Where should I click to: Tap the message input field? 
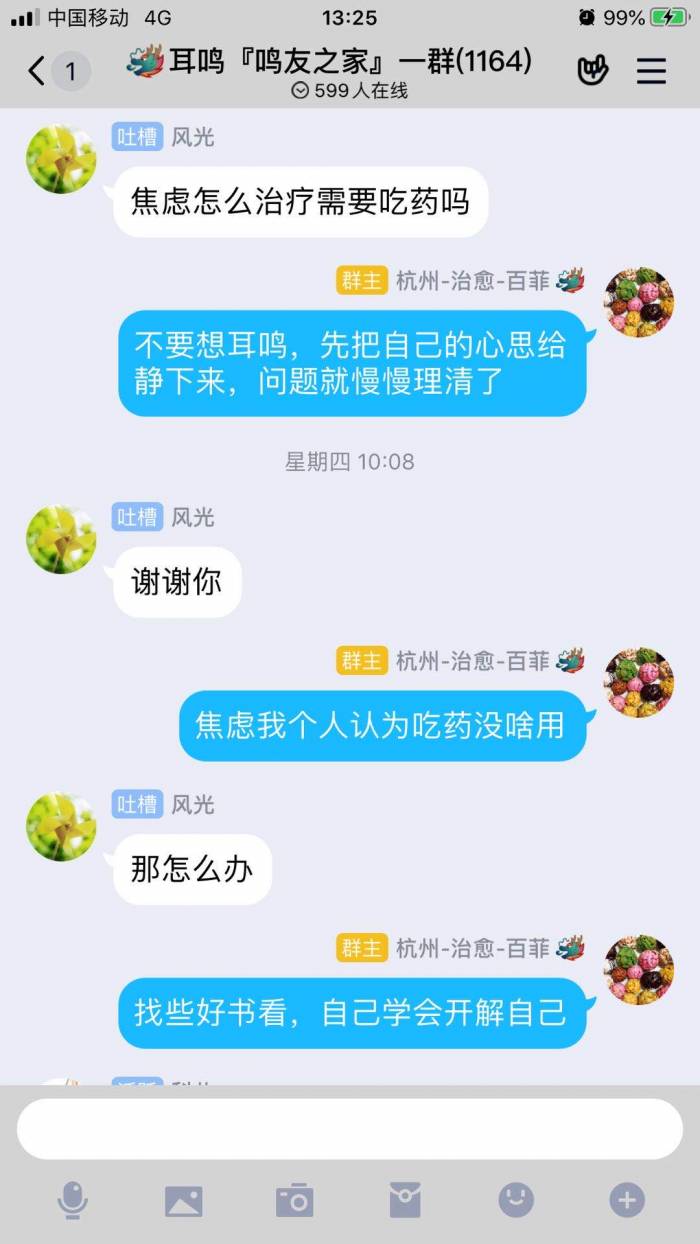(350, 1129)
